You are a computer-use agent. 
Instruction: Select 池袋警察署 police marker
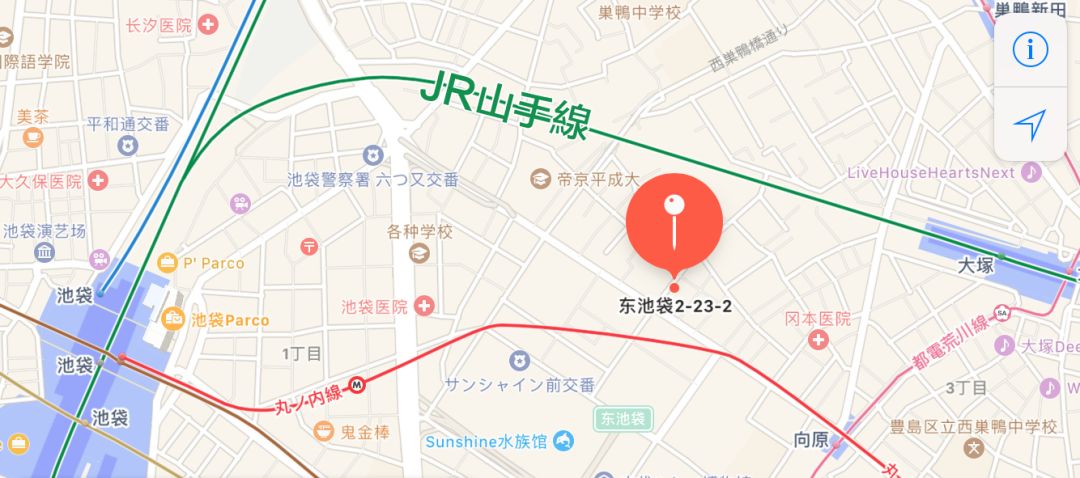point(373,156)
